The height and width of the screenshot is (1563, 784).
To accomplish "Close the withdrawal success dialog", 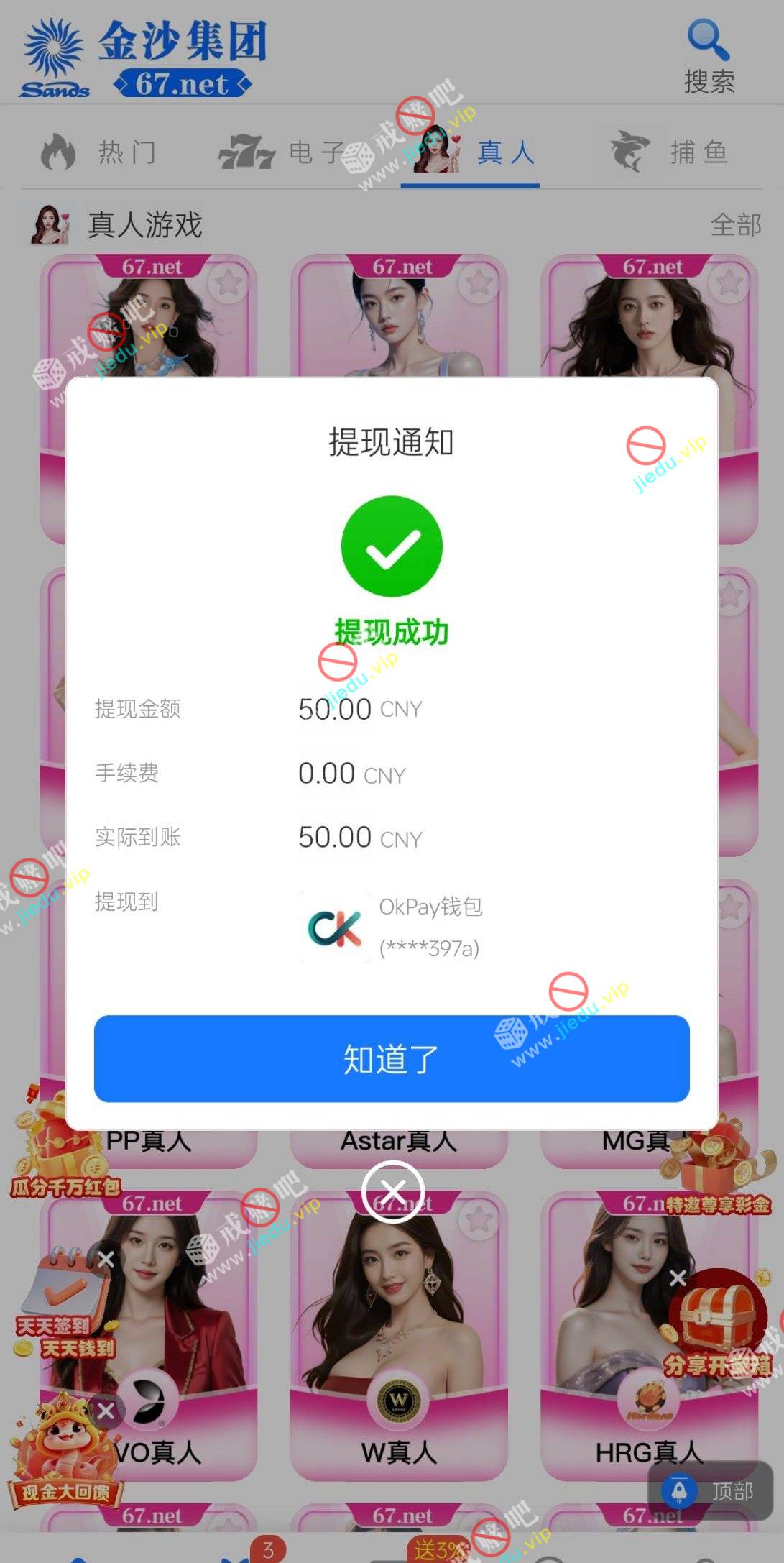I will [393, 1191].
